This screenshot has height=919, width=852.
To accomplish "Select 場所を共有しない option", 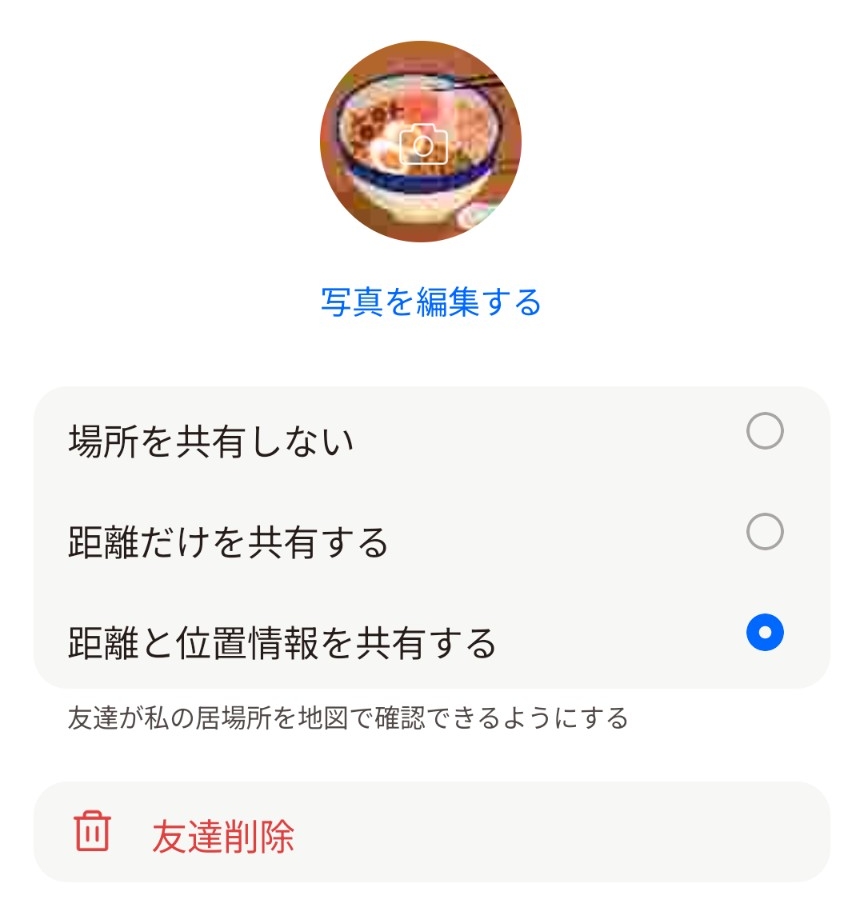I will pyautogui.click(x=764, y=432).
